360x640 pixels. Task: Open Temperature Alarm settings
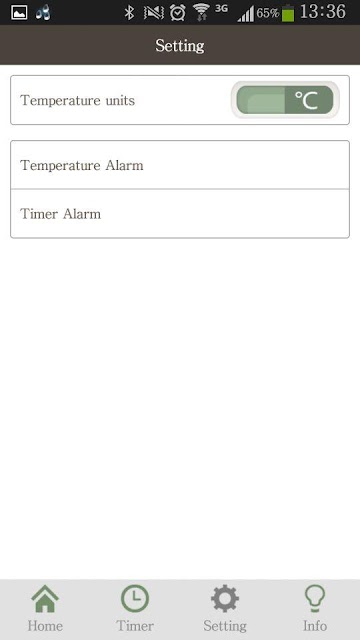click(x=180, y=165)
